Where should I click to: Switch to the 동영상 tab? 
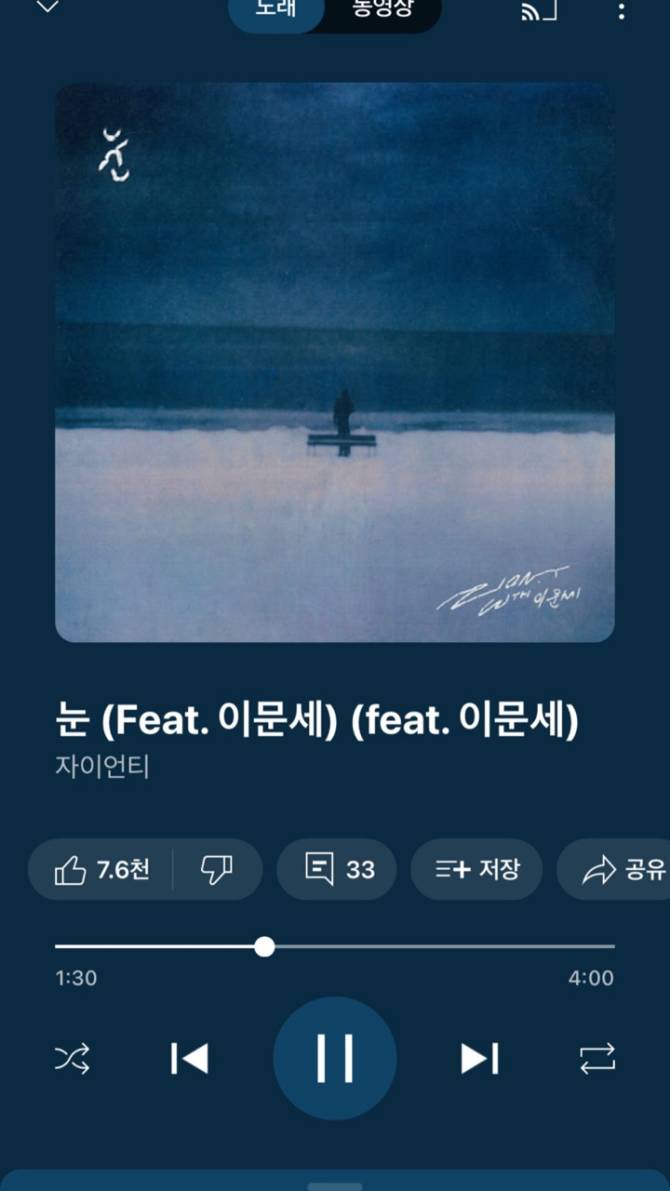382,10
